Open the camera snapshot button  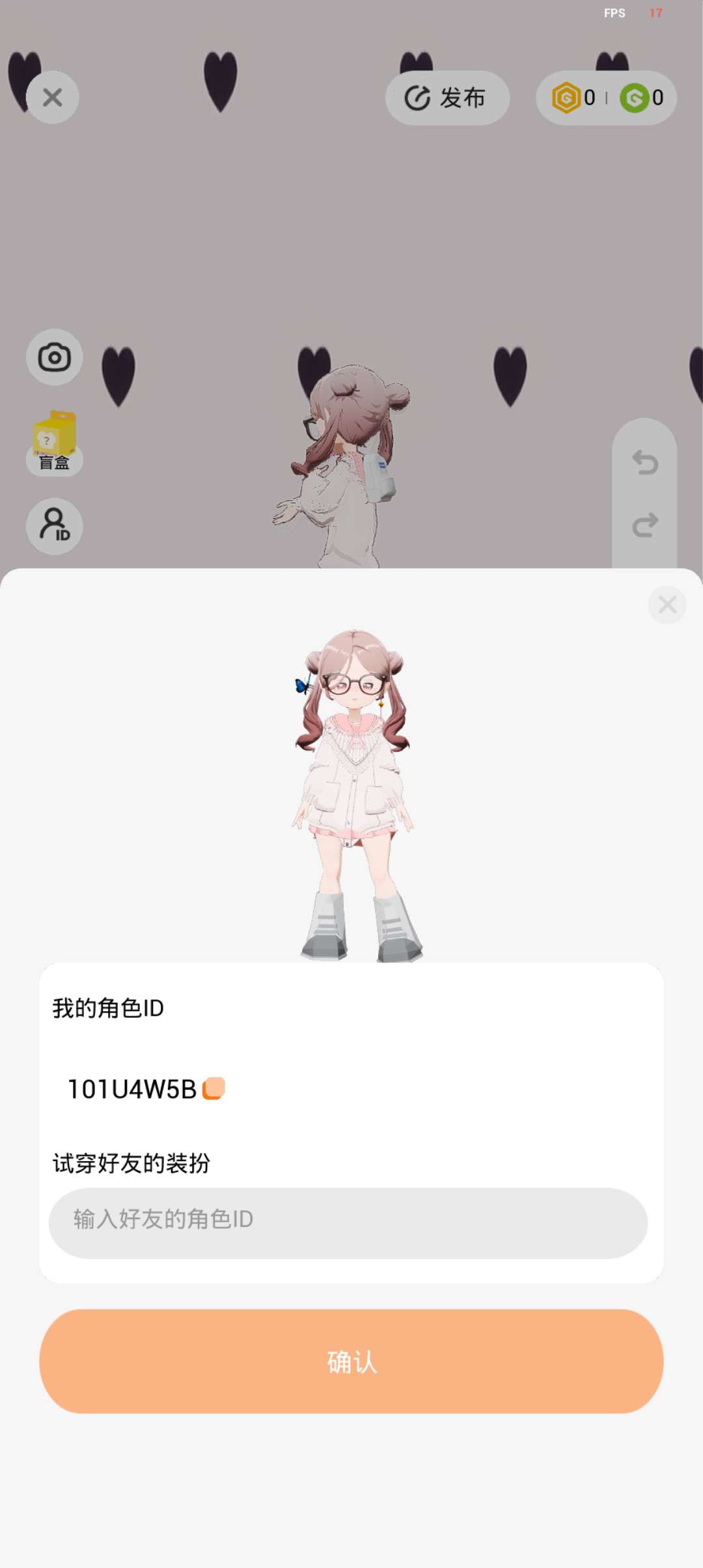pyautogui.click(x=55, y=357)
